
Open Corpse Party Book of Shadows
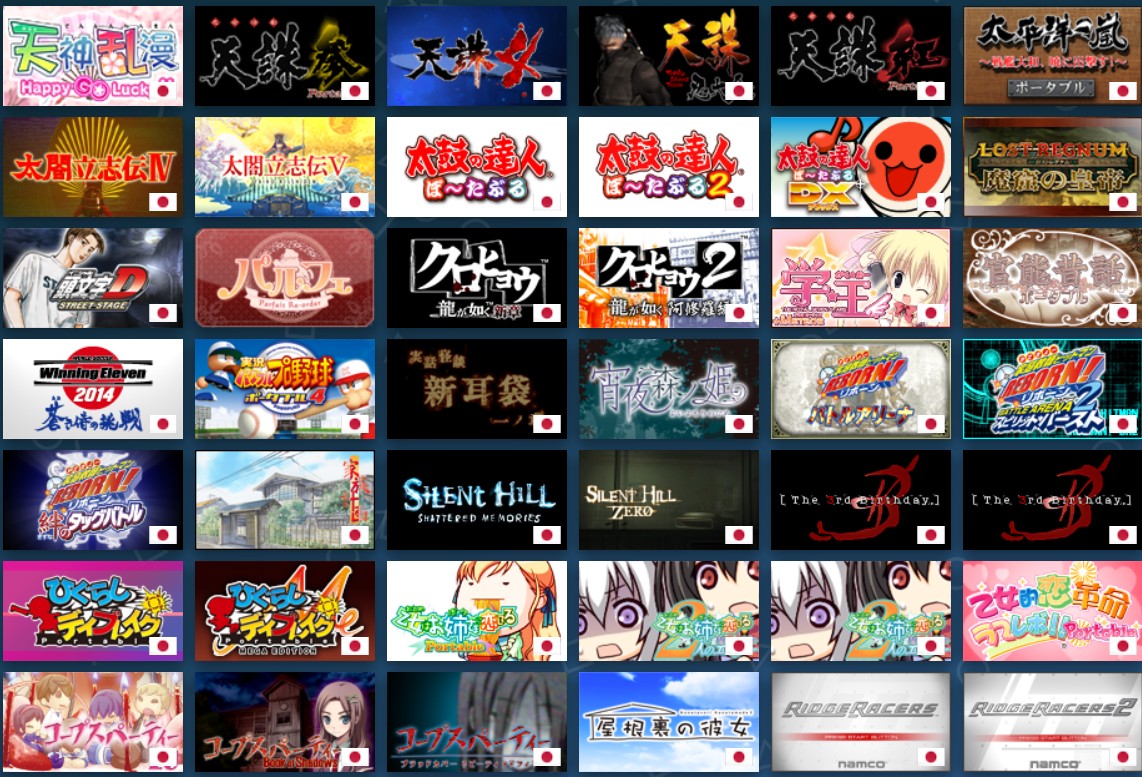coord(284,722)
